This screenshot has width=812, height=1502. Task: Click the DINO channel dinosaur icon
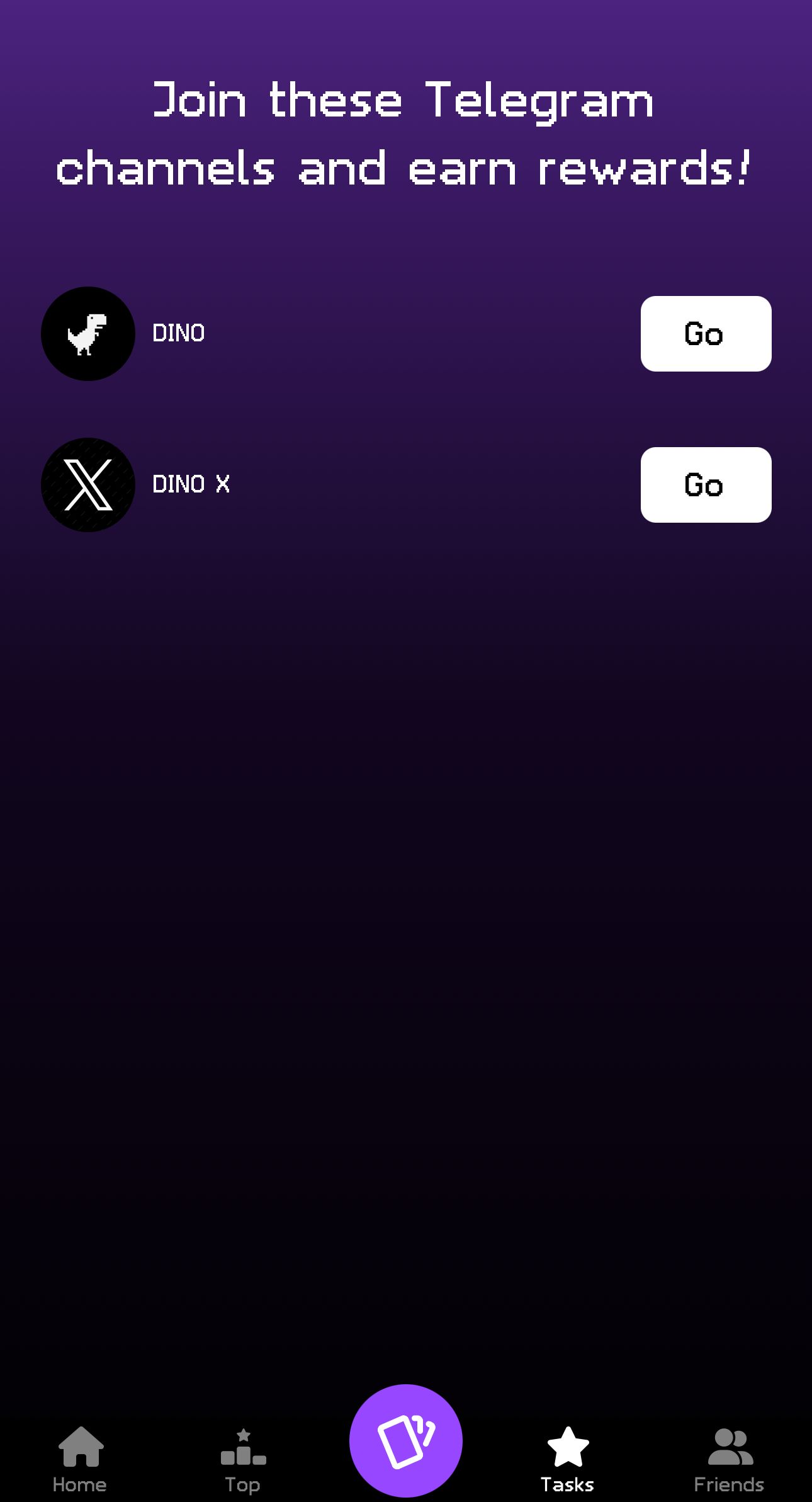[88, 334]
